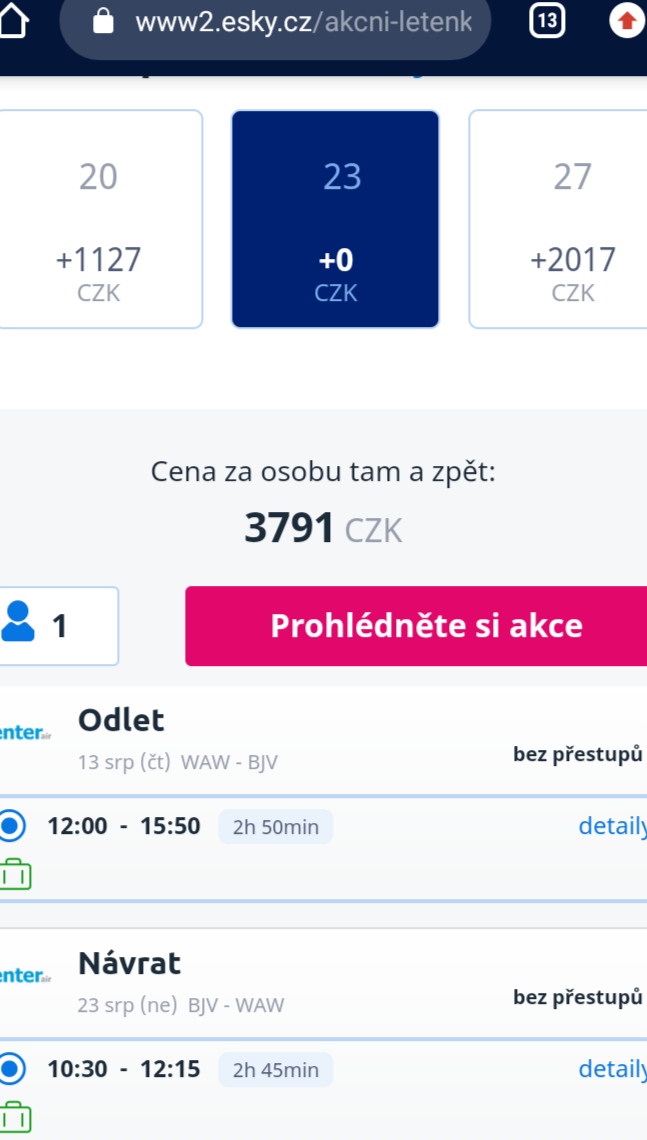The width and height of the screenshot is (647, 1140).
Task: Tap the esky.cz address bar
Action: (276, 23)
